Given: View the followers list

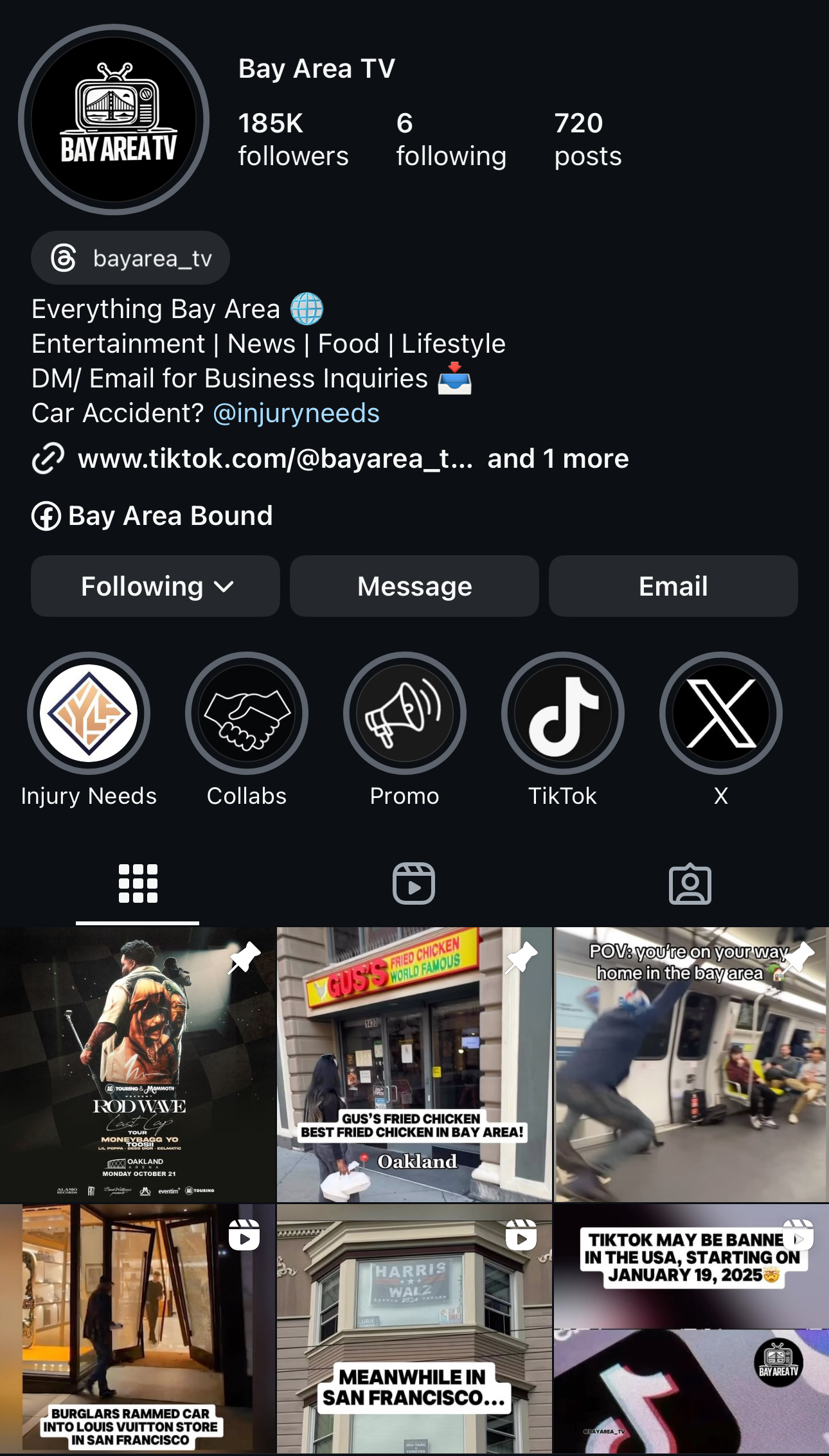Looking at the screenshot, I should [x=293, y=139].
